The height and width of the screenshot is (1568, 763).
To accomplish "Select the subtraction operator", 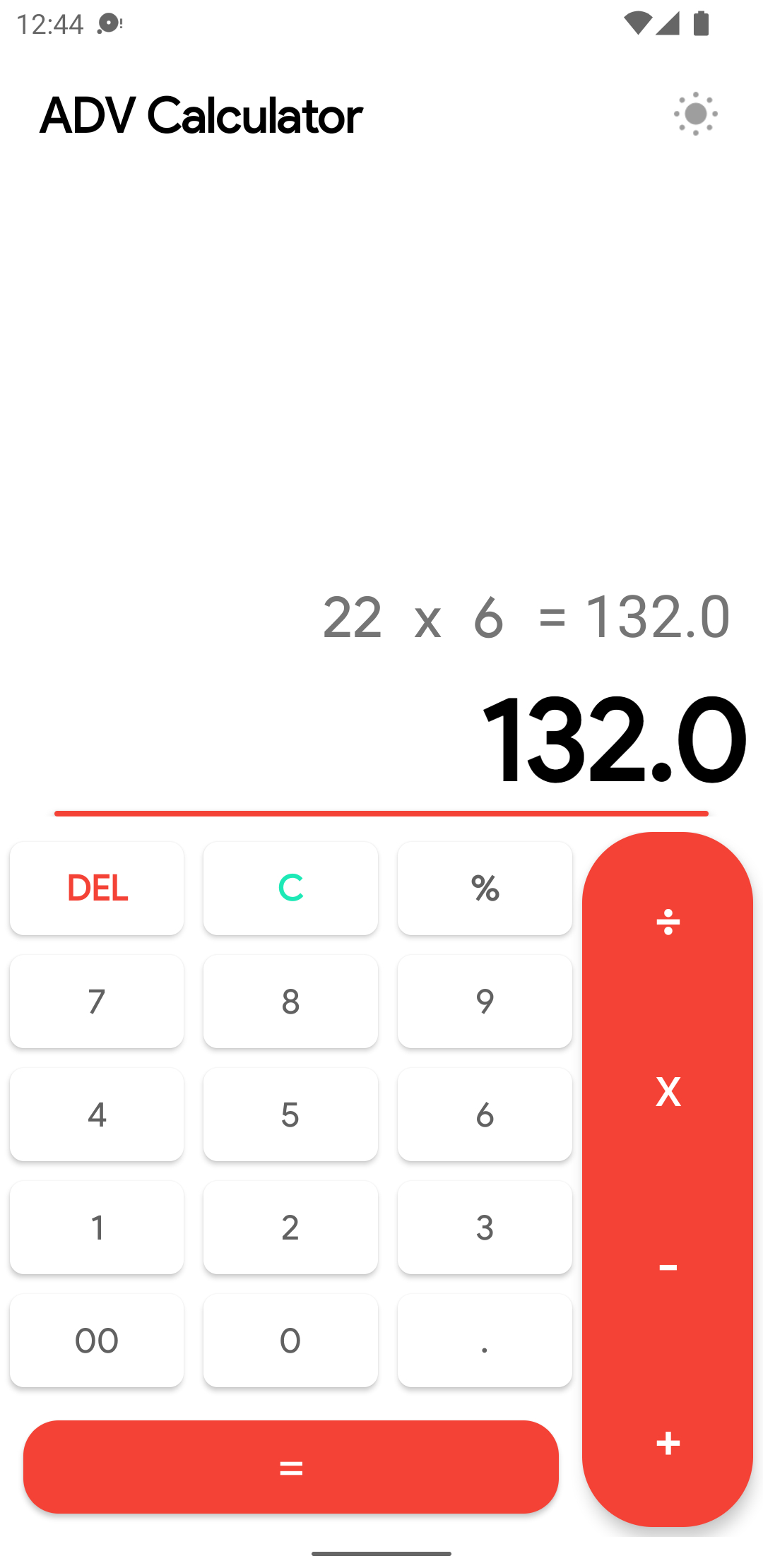I will (x=668, y=1268).
